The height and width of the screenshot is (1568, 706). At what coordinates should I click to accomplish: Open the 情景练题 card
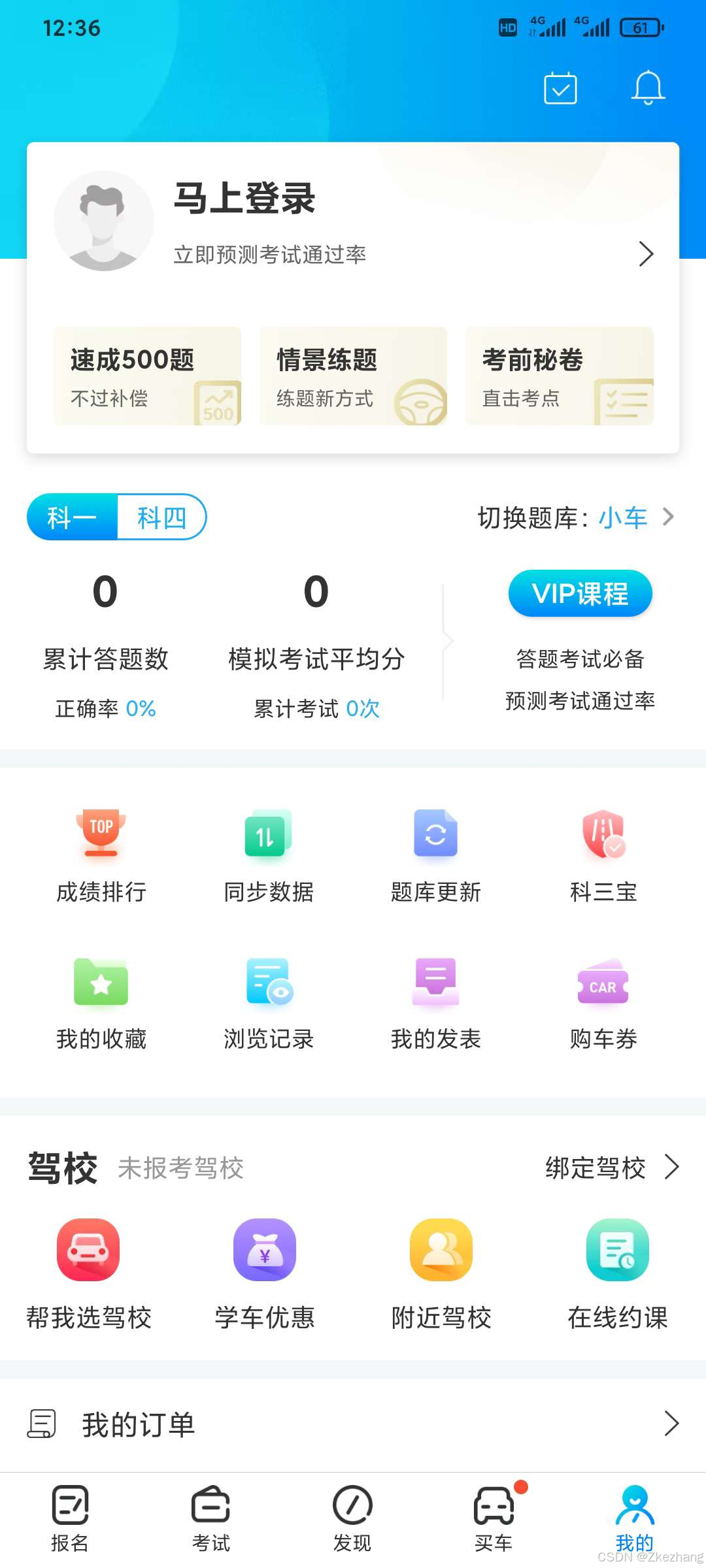point(353,376)
